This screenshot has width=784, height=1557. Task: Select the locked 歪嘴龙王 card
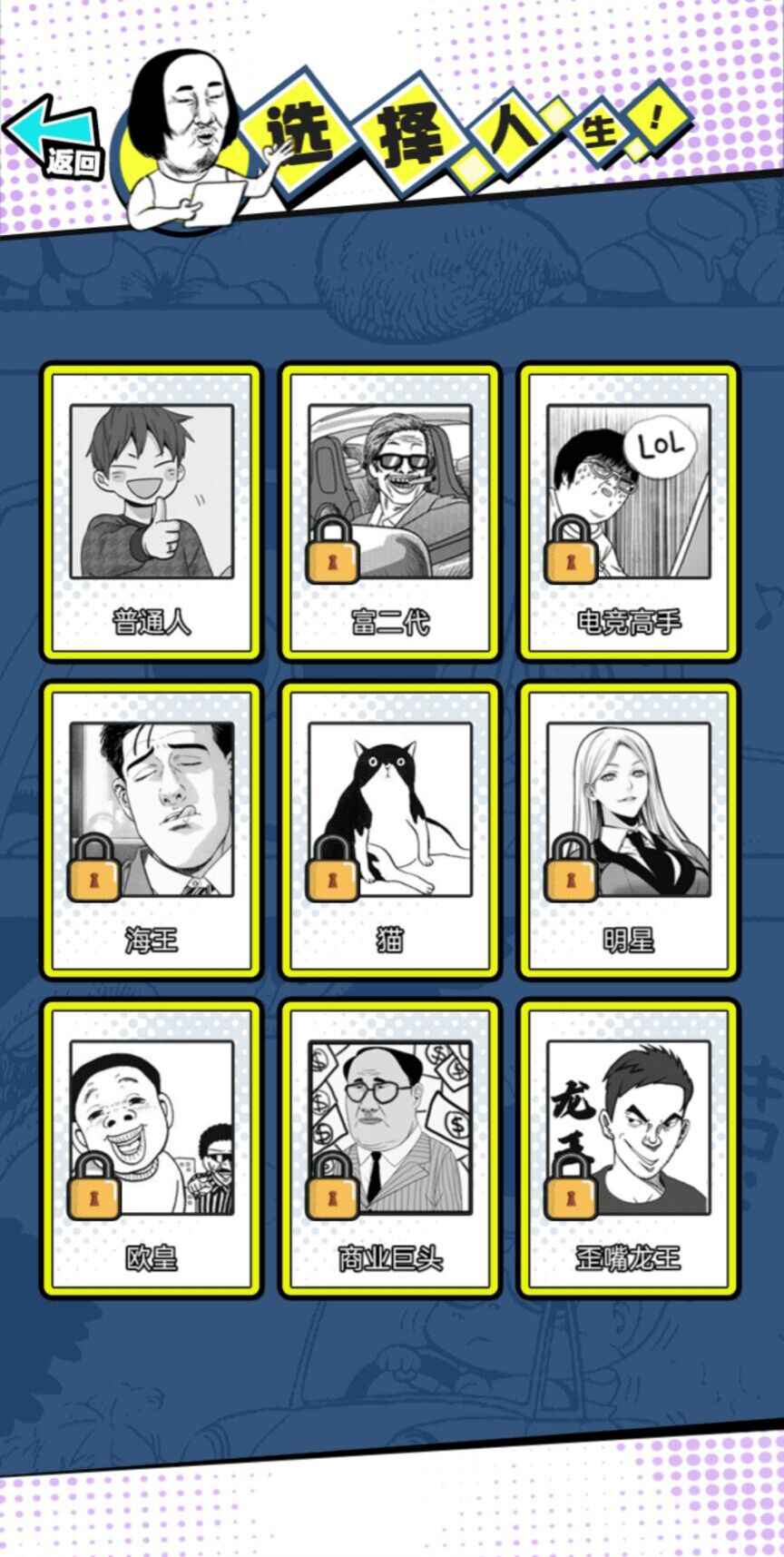tap(629, 1148)
